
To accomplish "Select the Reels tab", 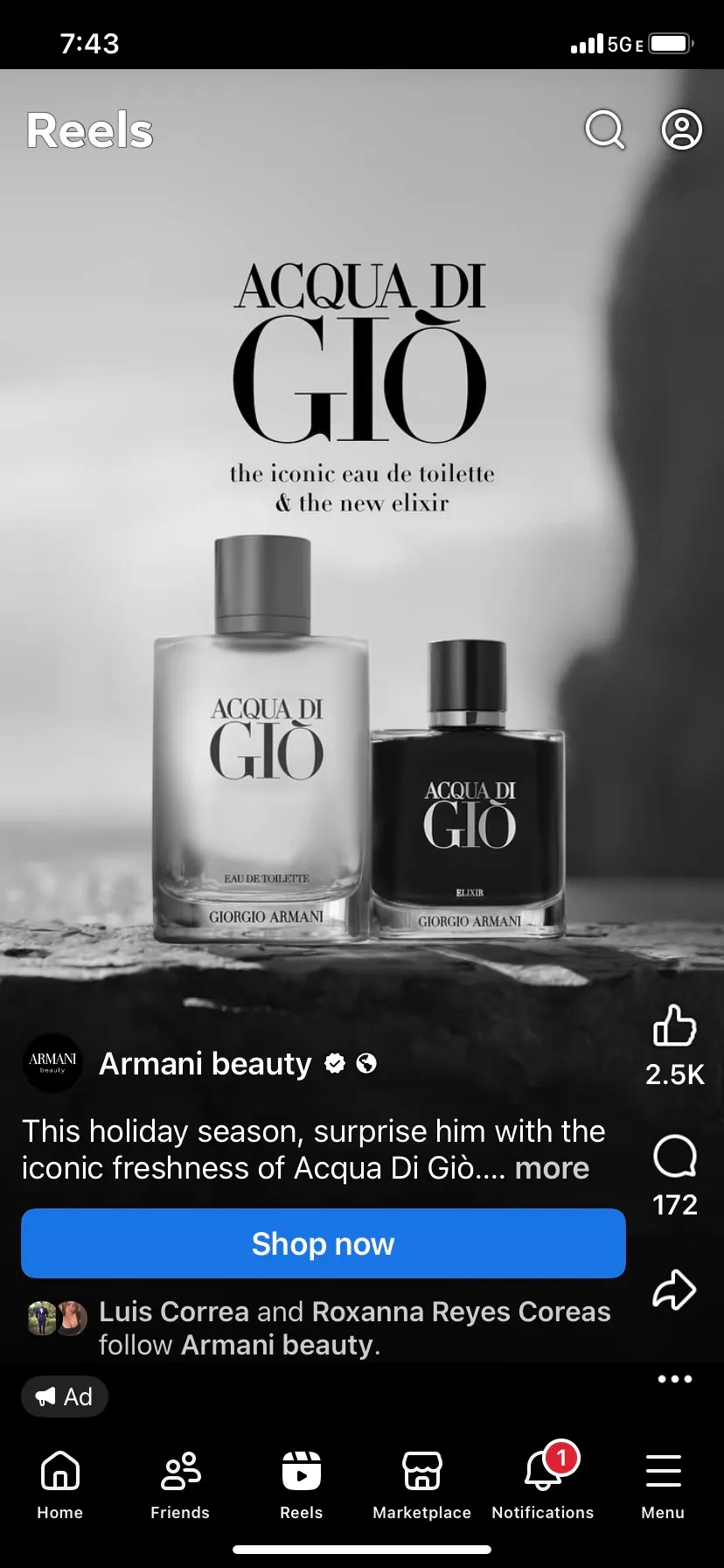I will pyautogui.click(x=301, y=1483).
